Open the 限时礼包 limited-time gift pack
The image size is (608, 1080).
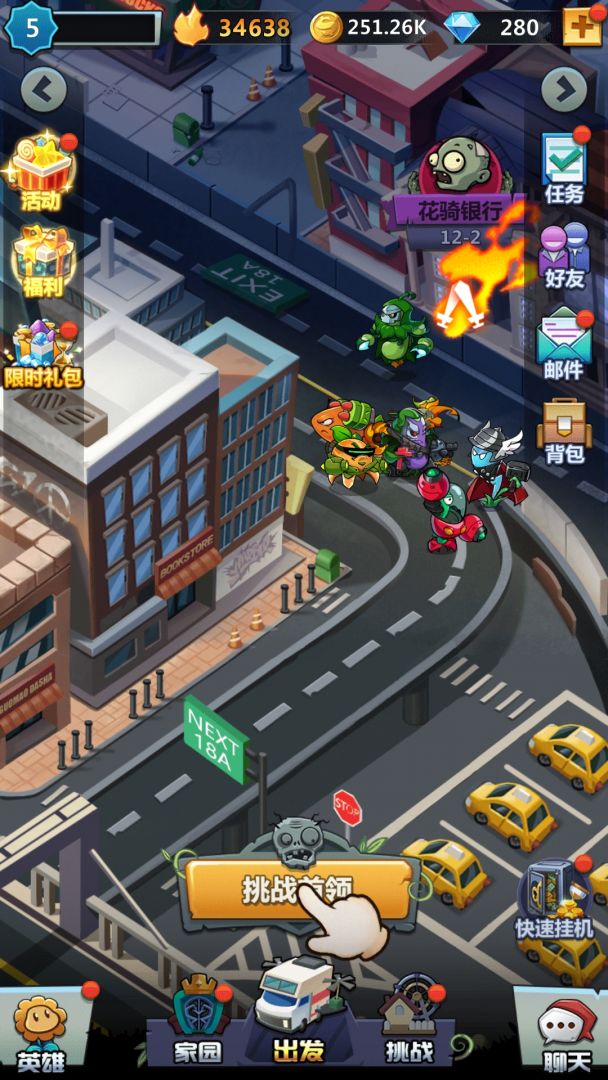pyautogui.click(x=42, y=352)
